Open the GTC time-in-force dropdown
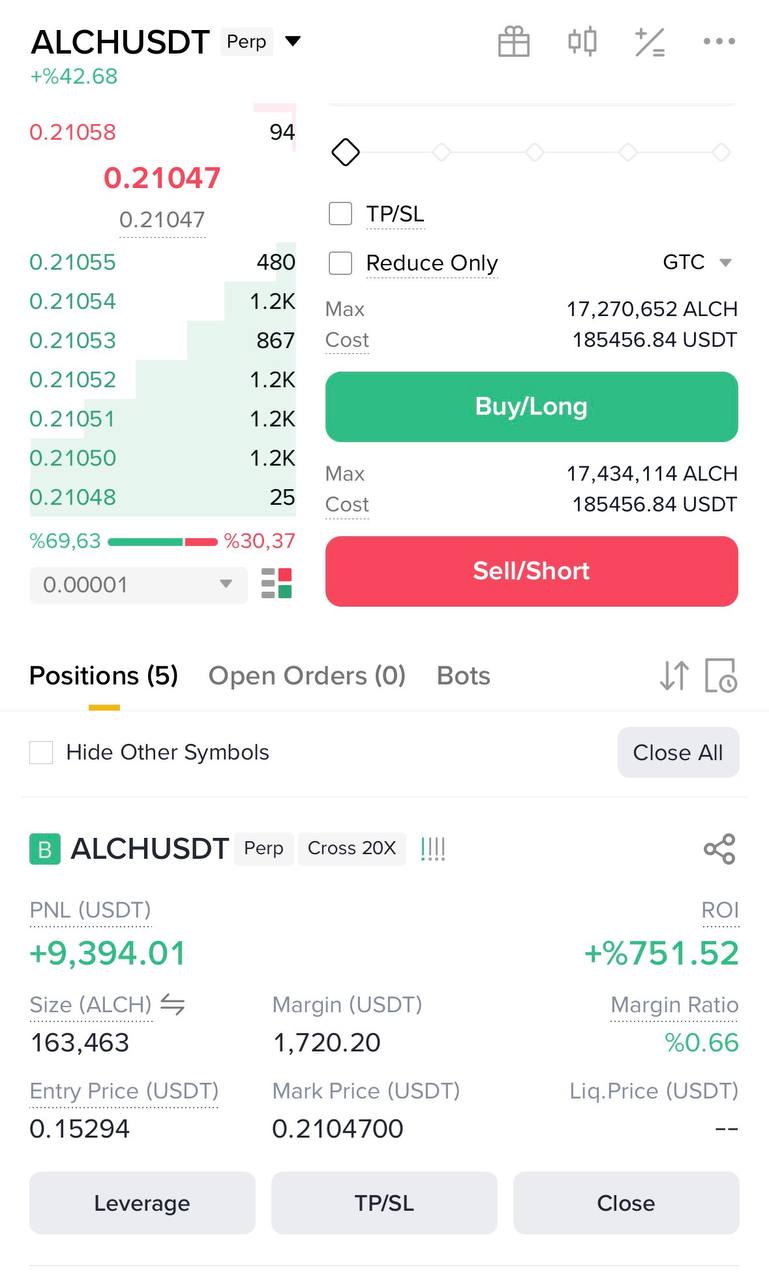Viewport: 769px width, 1280px height. pyautogui.click(x=698, y=263)
